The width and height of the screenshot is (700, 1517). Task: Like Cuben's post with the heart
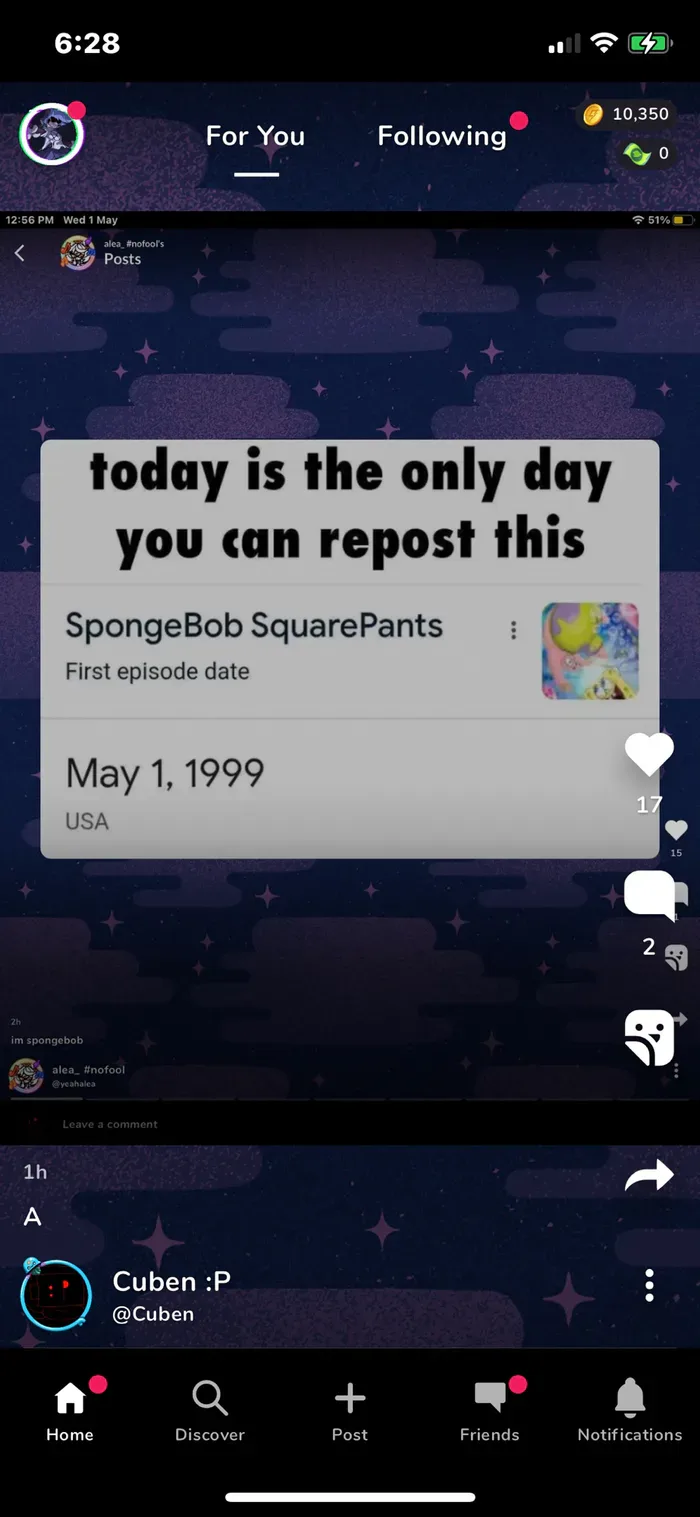click(649, 755)
